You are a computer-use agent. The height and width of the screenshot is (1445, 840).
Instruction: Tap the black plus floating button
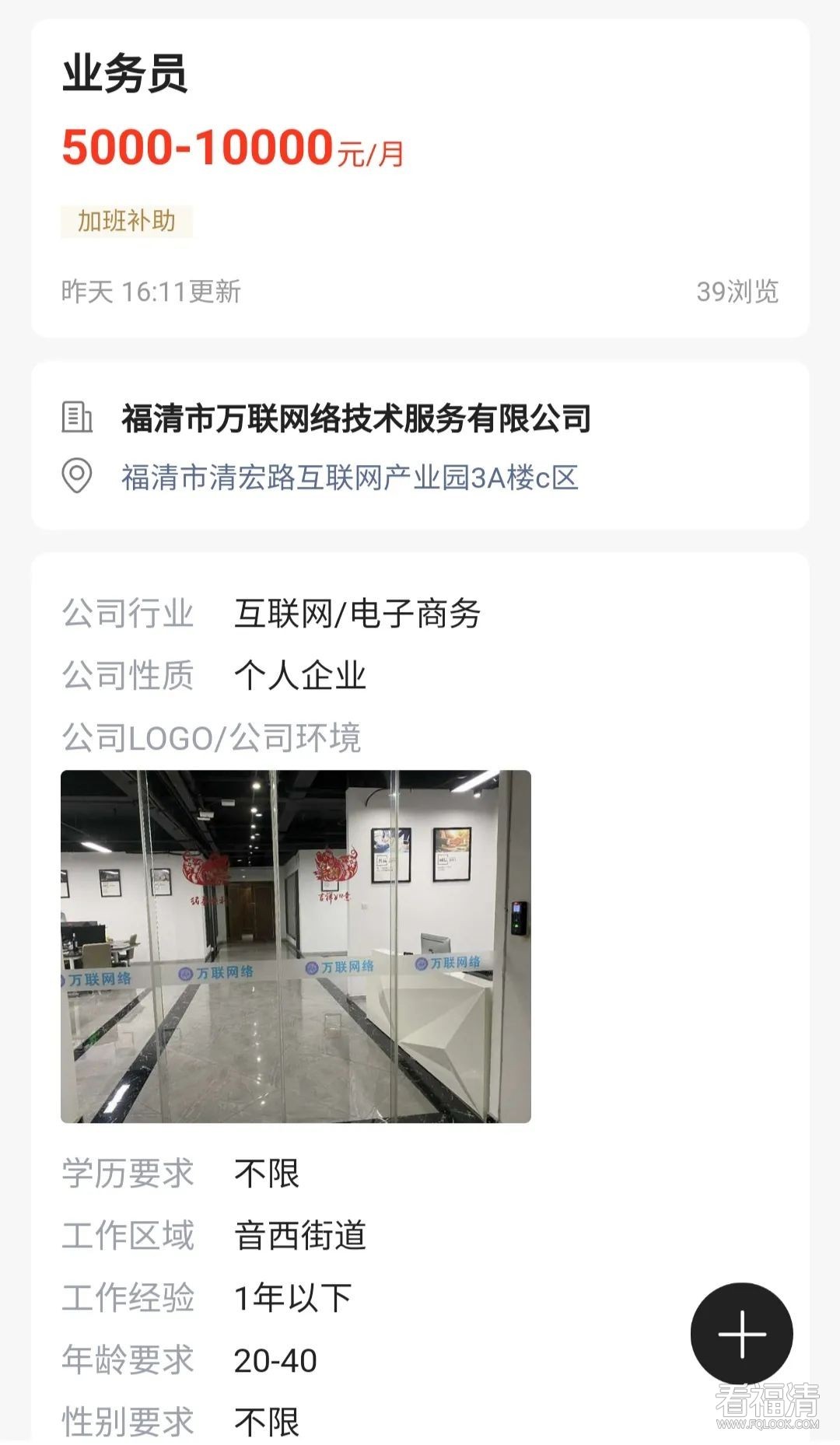(741, 1333)
